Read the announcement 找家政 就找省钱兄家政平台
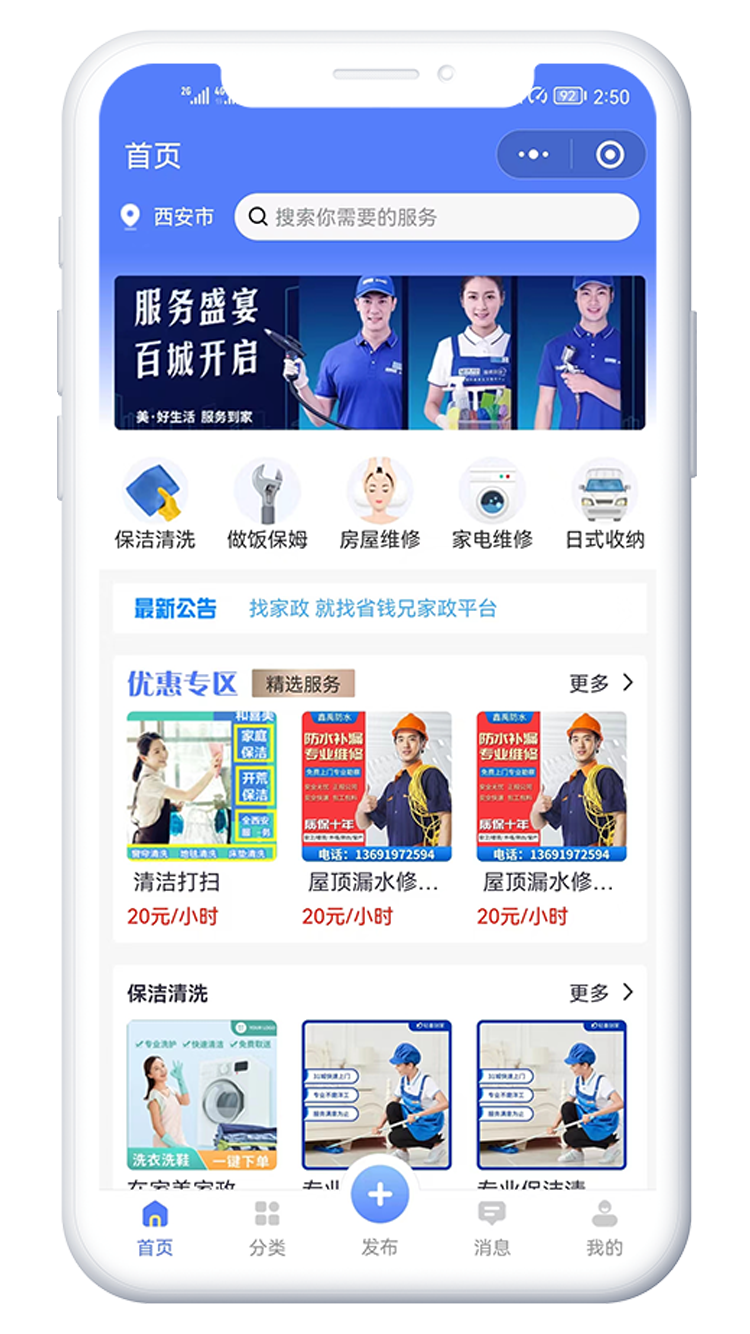Image resolution: width=750 pixels, height=1334 pixels. point(372,608)
